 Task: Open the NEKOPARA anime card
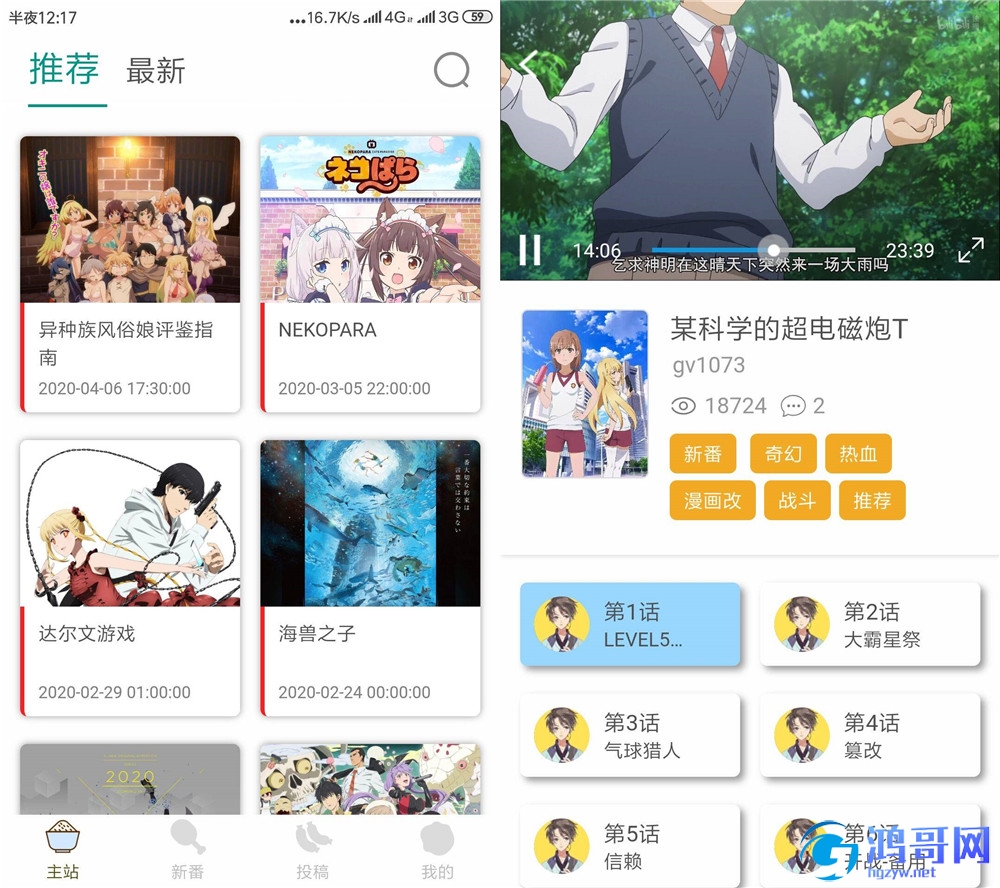tap(370, 273)
